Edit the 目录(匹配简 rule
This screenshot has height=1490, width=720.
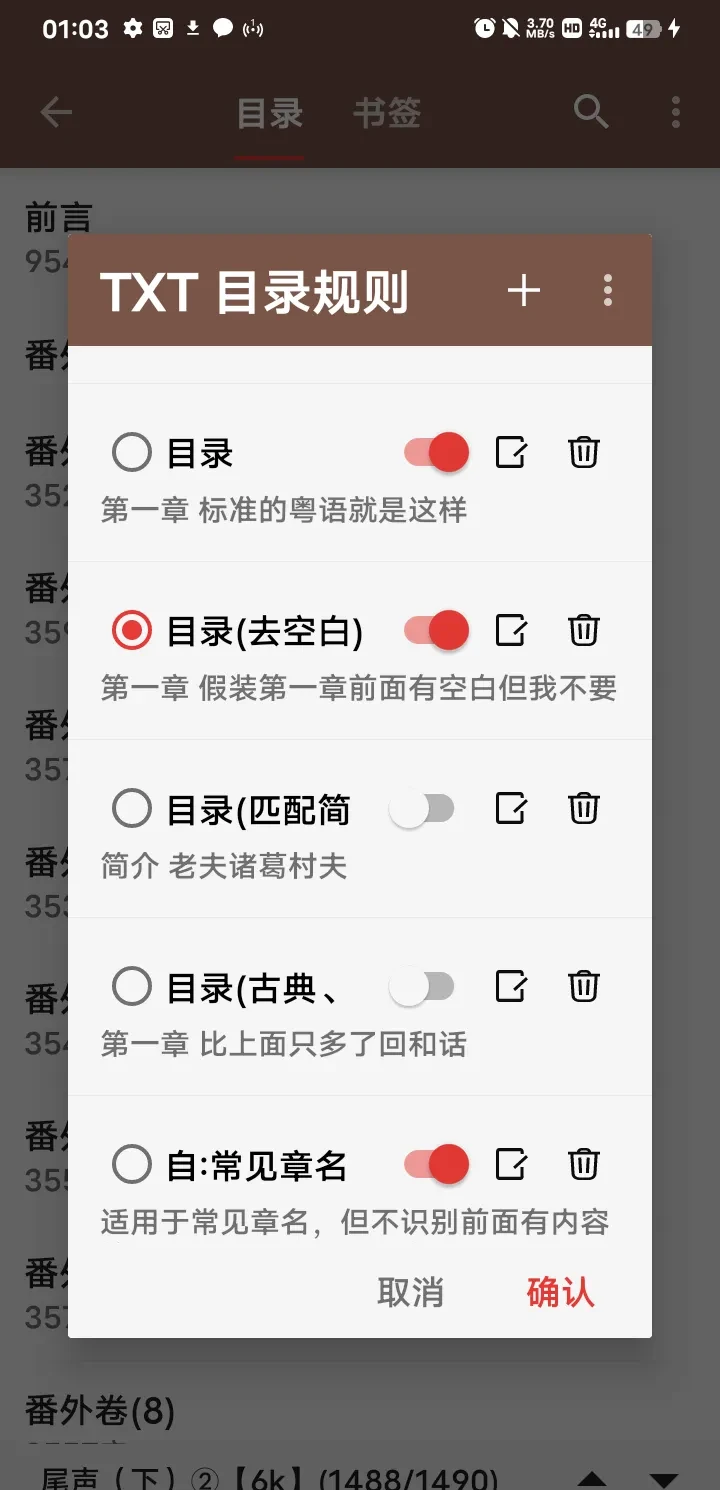click(511, 808)
